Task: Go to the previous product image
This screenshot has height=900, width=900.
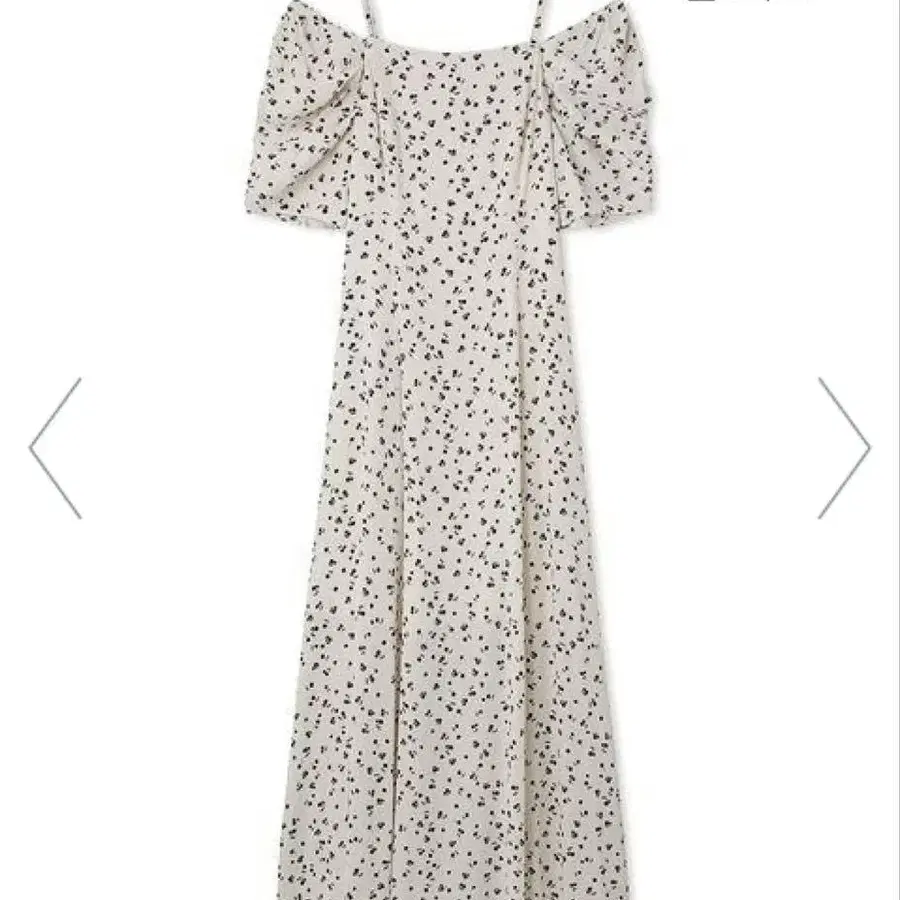Action: click(55, 448)
